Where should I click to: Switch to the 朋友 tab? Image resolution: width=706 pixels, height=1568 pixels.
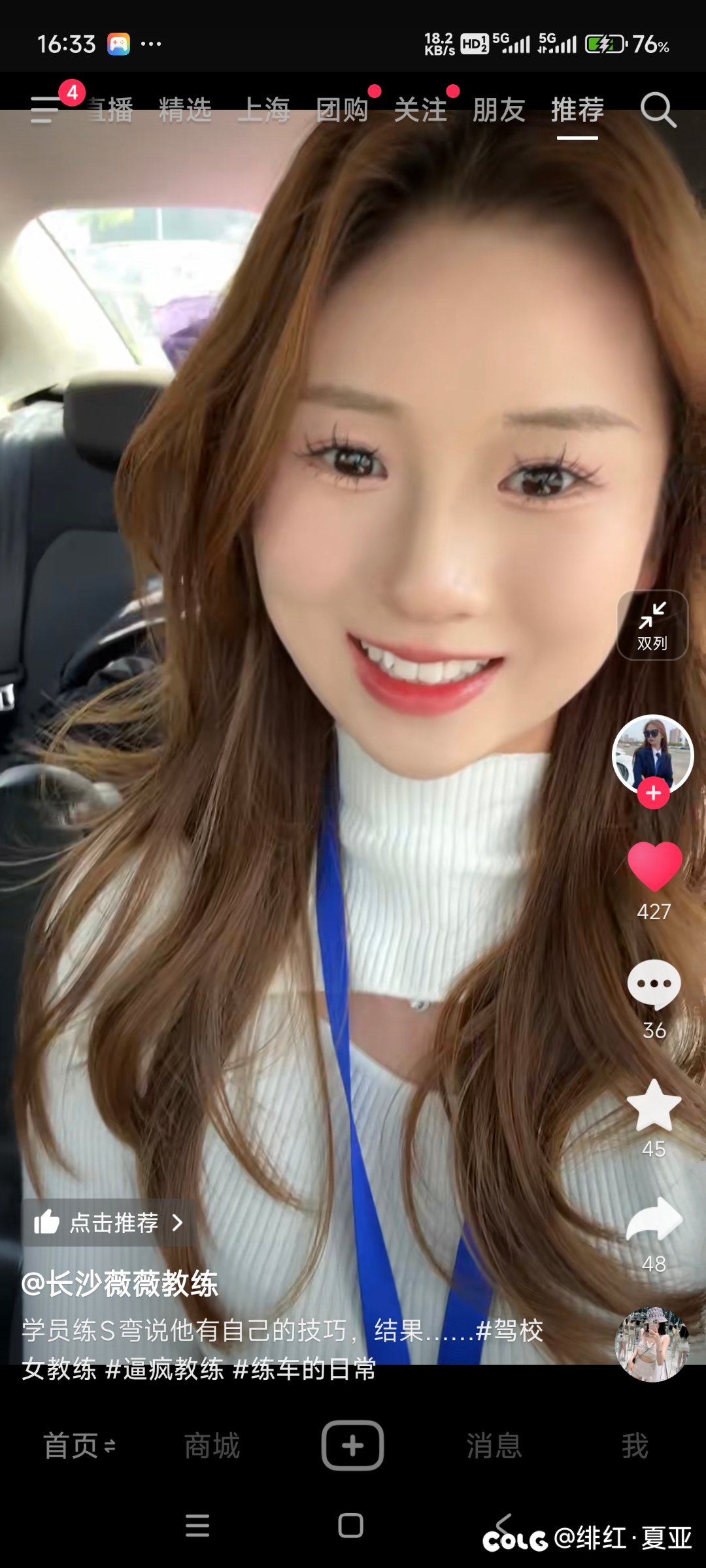pos(499,110)
